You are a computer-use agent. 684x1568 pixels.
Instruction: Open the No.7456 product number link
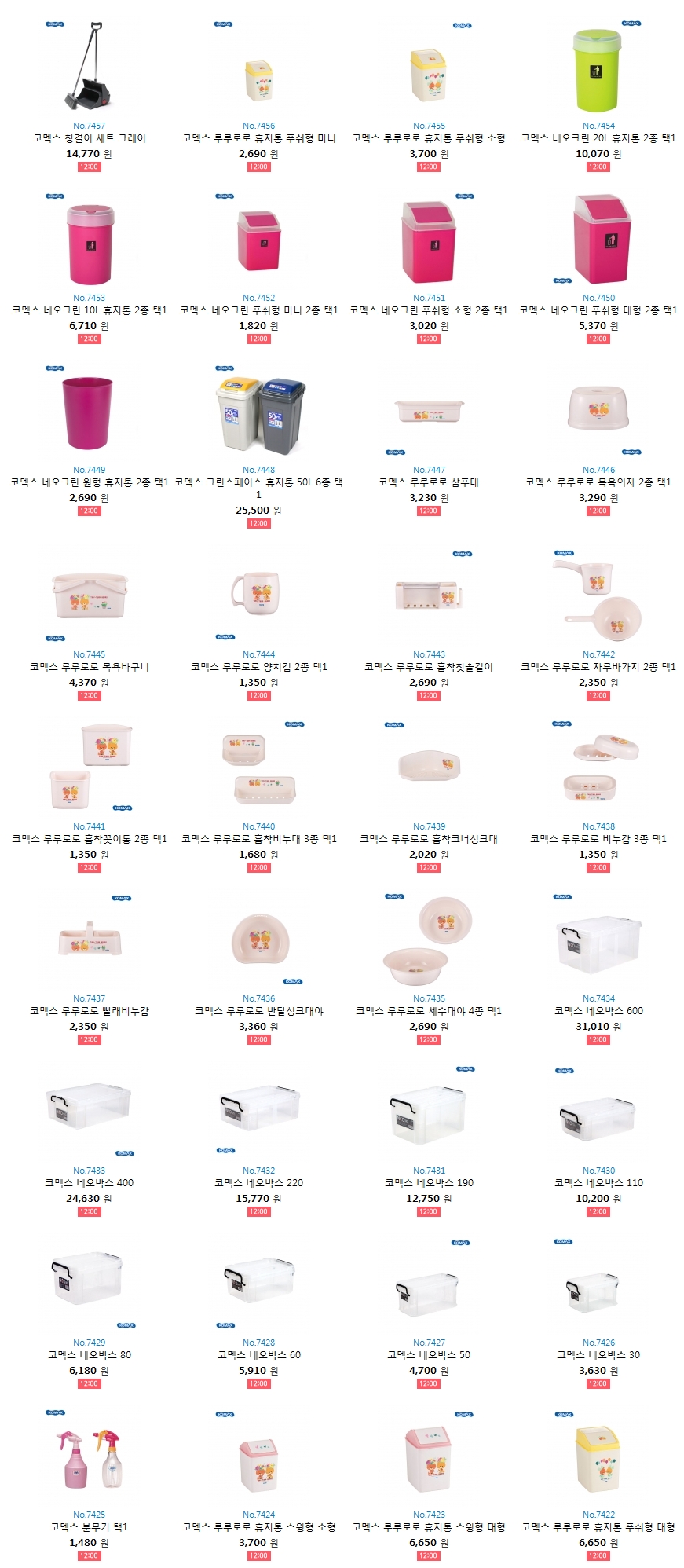(x=258, y=126)
